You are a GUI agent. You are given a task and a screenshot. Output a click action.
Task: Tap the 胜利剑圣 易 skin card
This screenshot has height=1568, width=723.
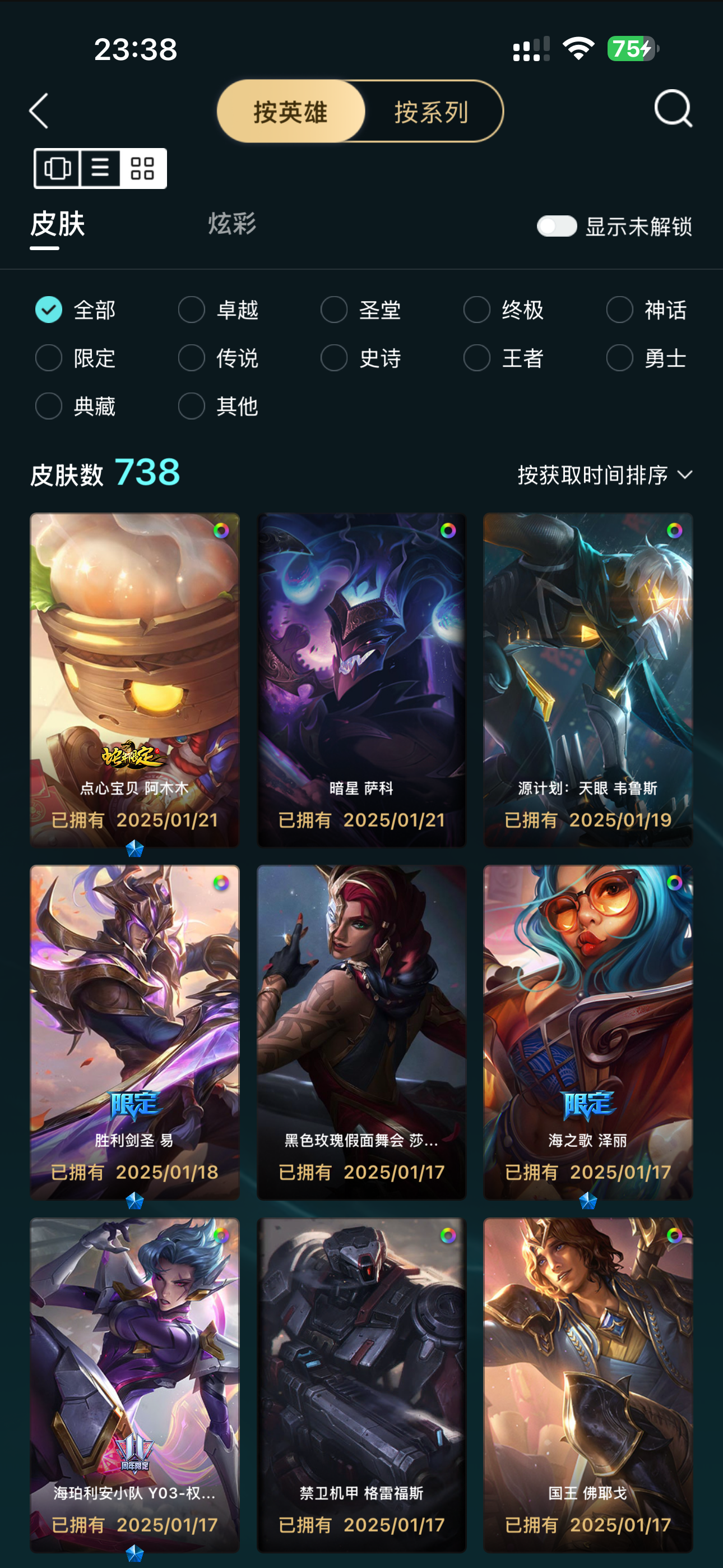135,1032
